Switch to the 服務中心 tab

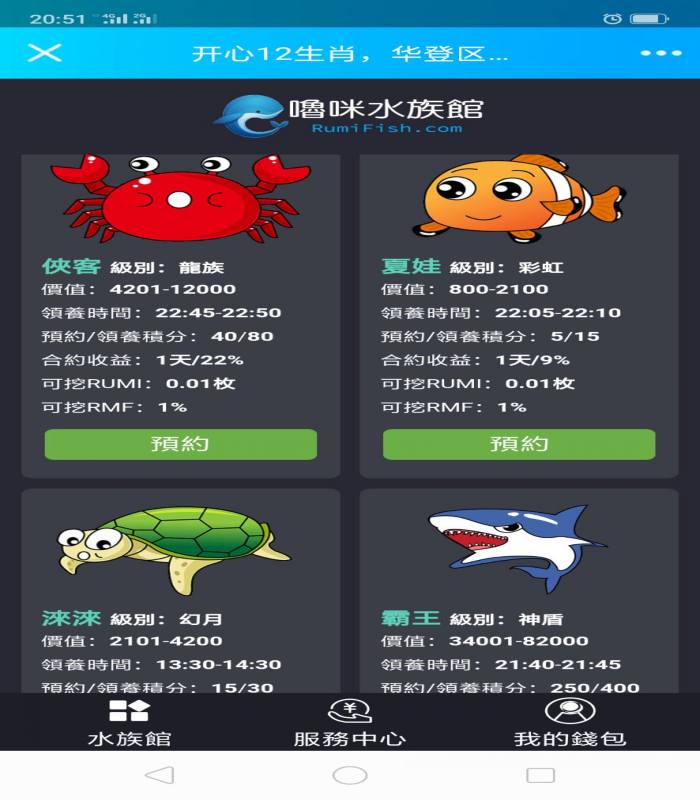tap(349, 722)
